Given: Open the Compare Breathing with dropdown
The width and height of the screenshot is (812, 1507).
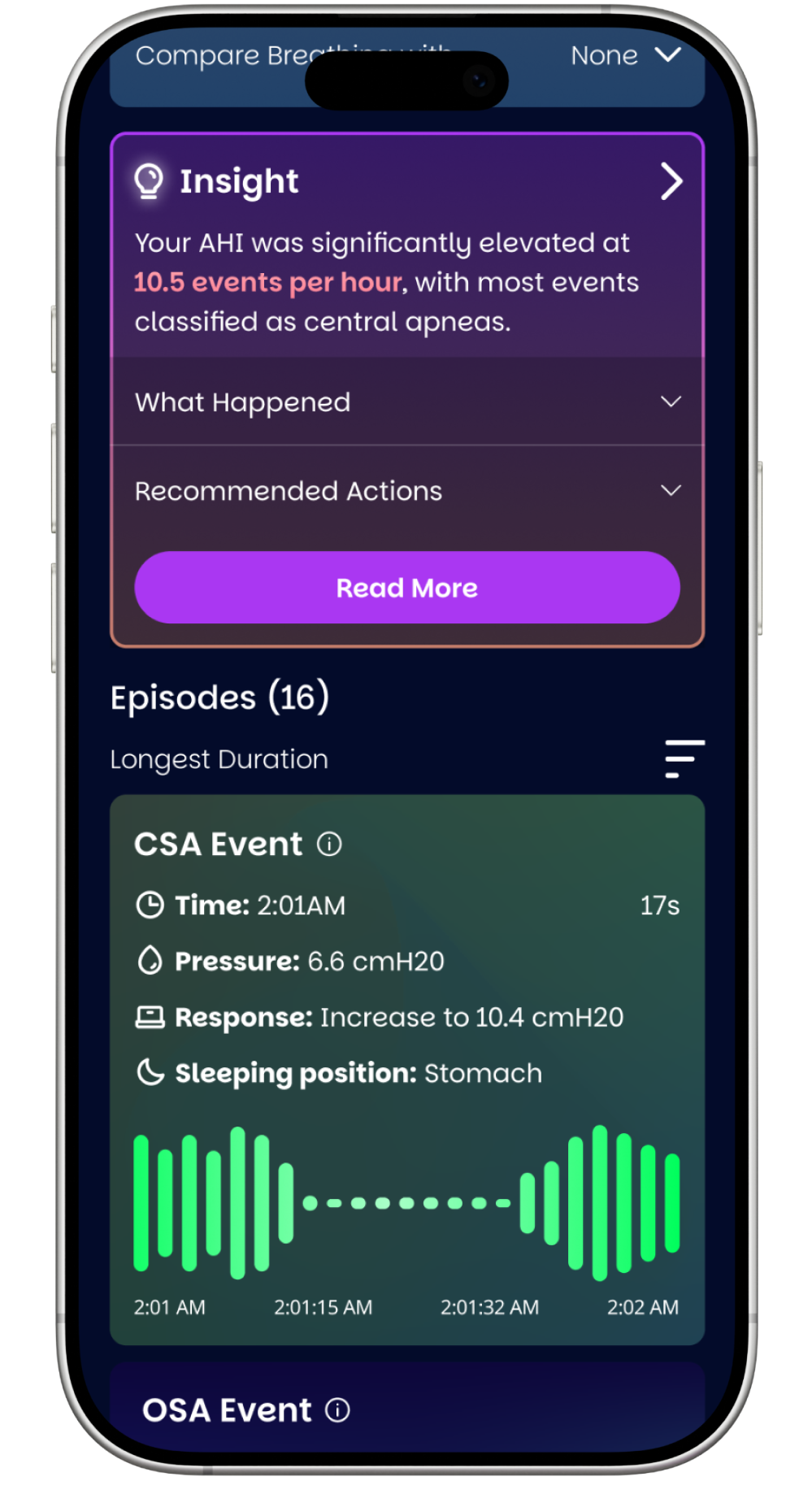Looking at the screenshot, I should [624, 55].
